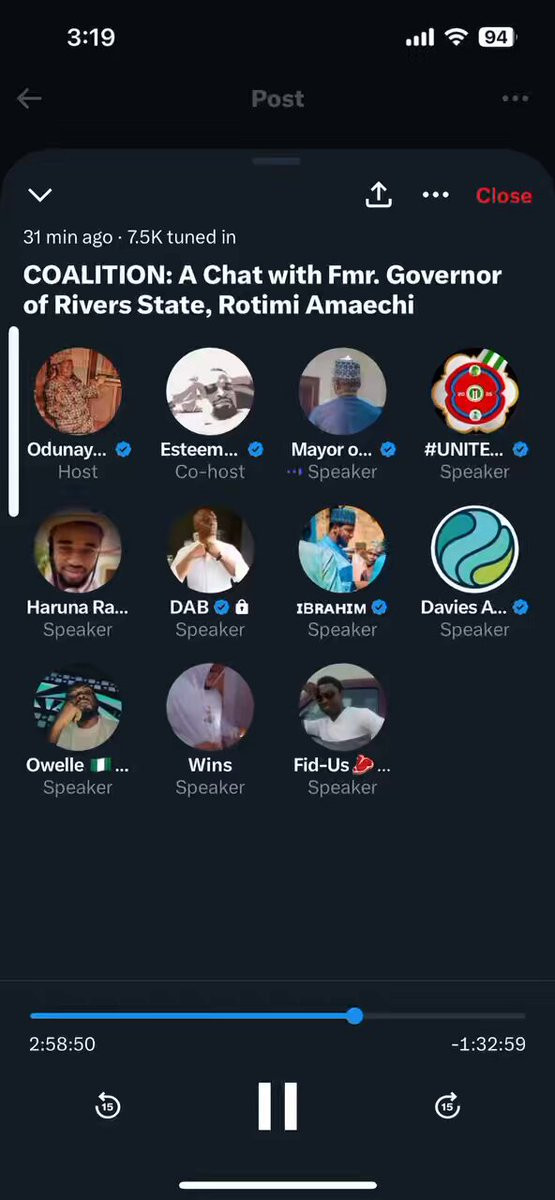This screenshot has width=555, height=1200.
Task: Rewind the recording 15 seconds
Action: pyautogui.click(x=108, y=1105)
